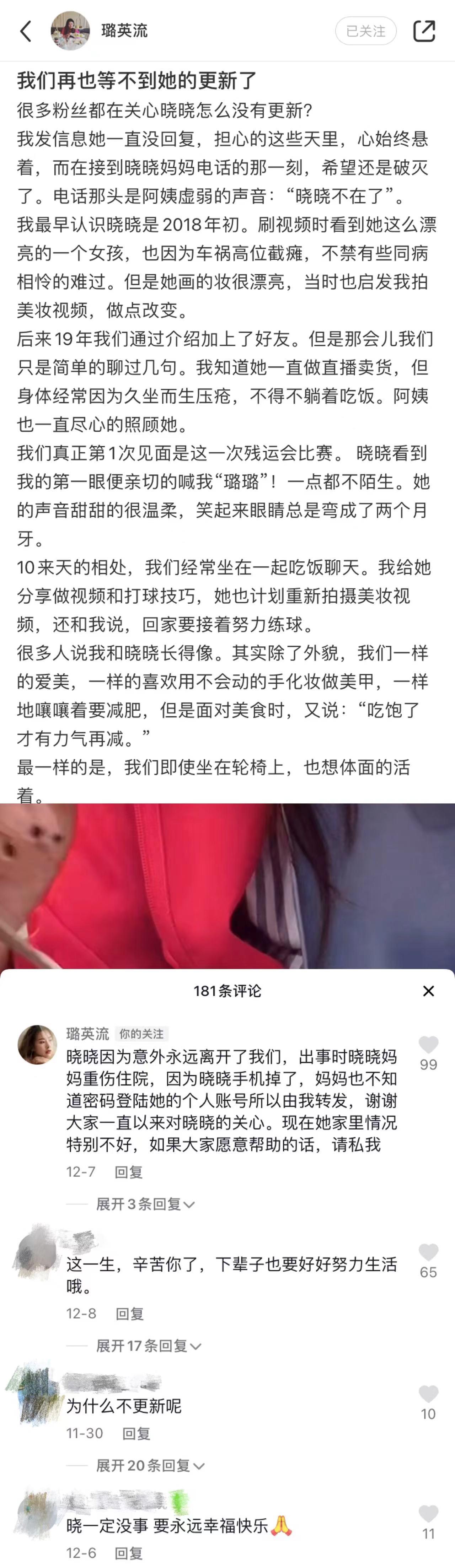Viewport: 455px width, 1568px height.
Task: Open 璐英流's profile from the header avatar
Action: (70, 31)
